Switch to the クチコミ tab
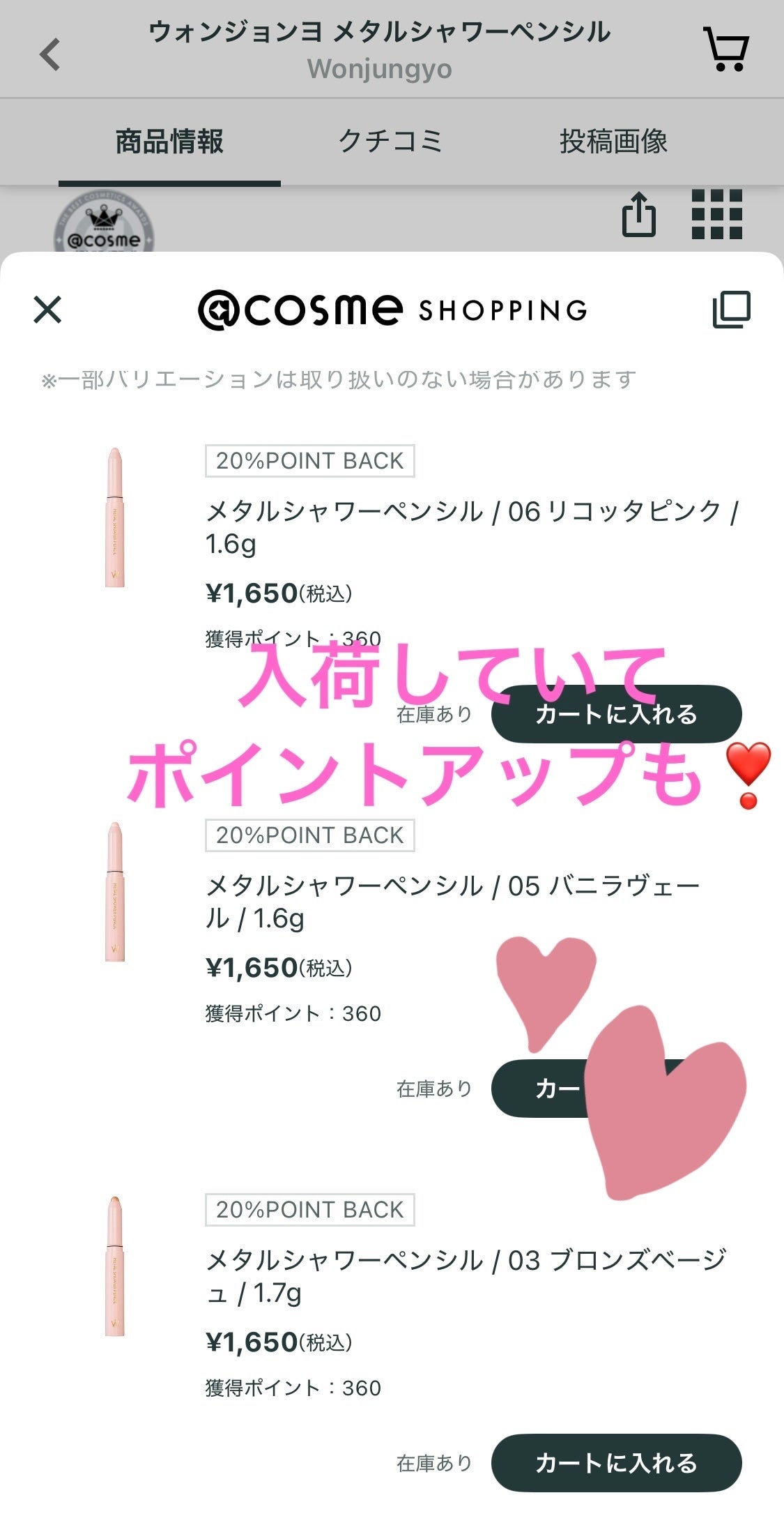Image resolution: width=784 pixels, height=1516 pixels. [391, 142]
